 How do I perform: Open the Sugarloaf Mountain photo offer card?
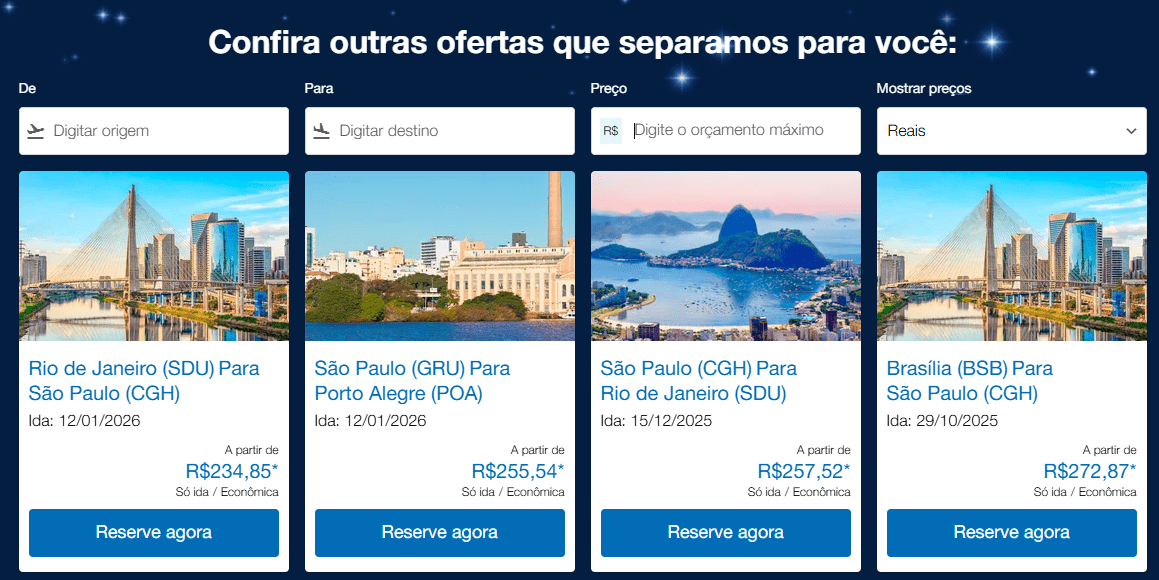tap(726, 256)
